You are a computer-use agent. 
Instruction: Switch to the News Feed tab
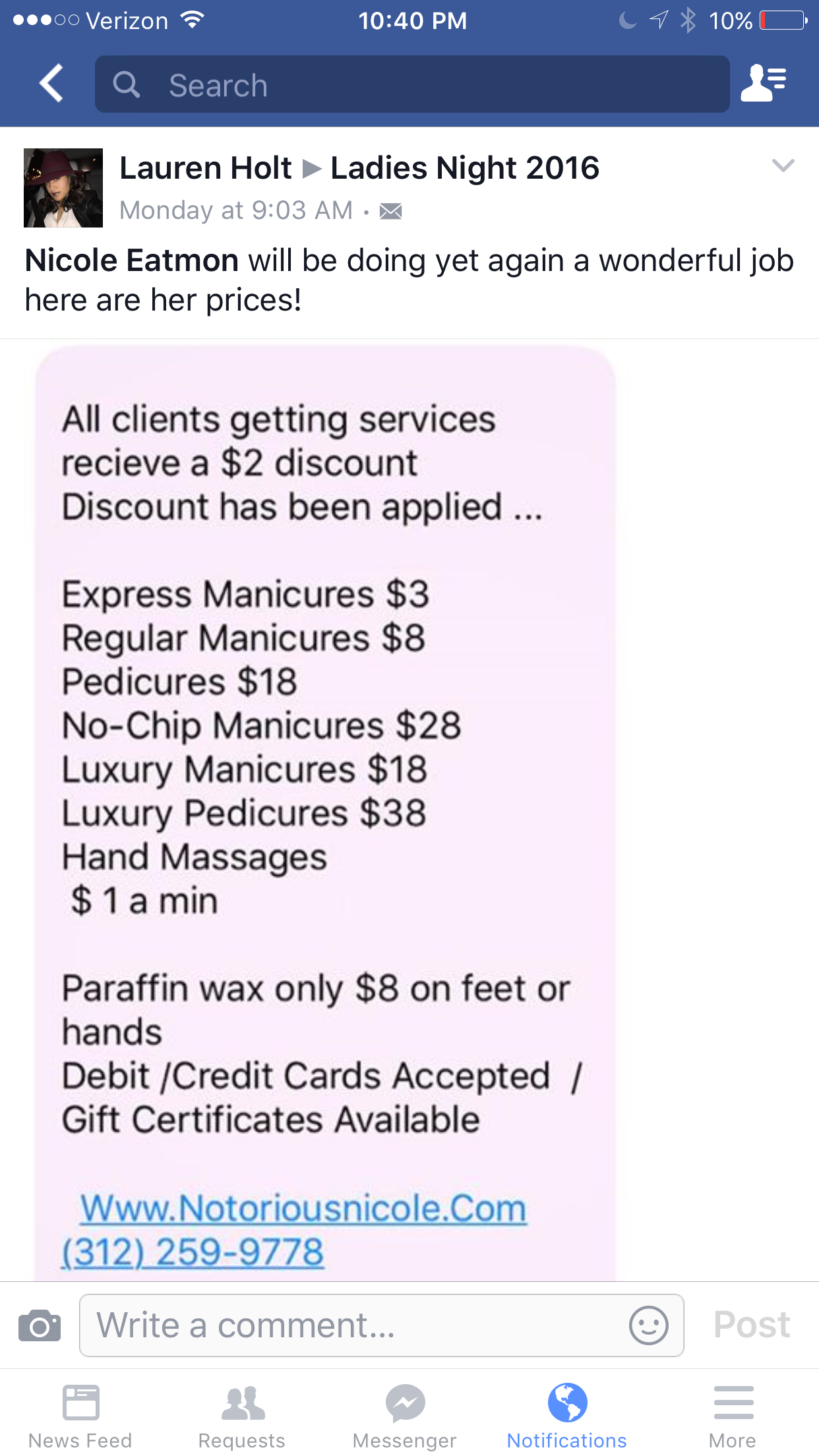[80, 1416]
